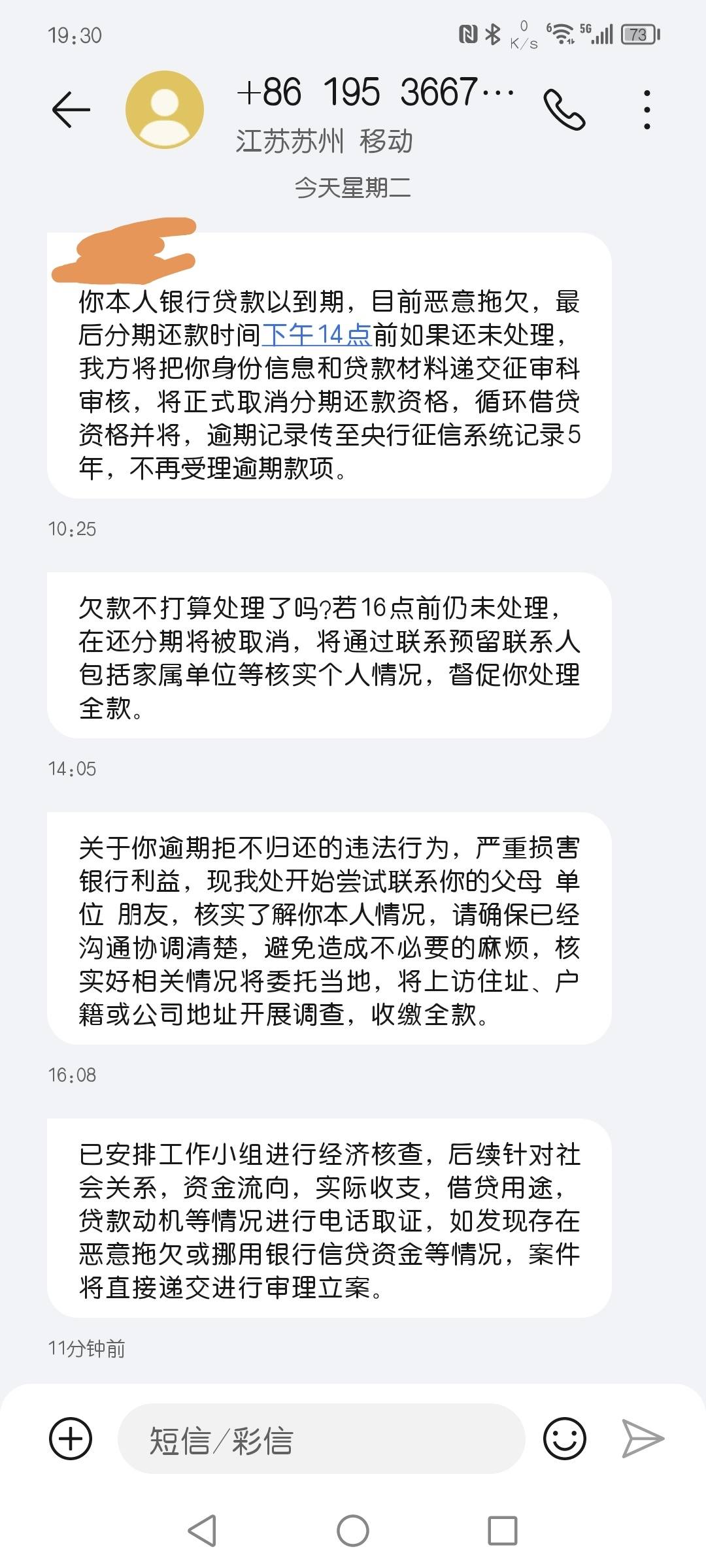Focus the 短信/彩信 text input field
Viewport: 706px width, 1568px height.
[320, 1439]
